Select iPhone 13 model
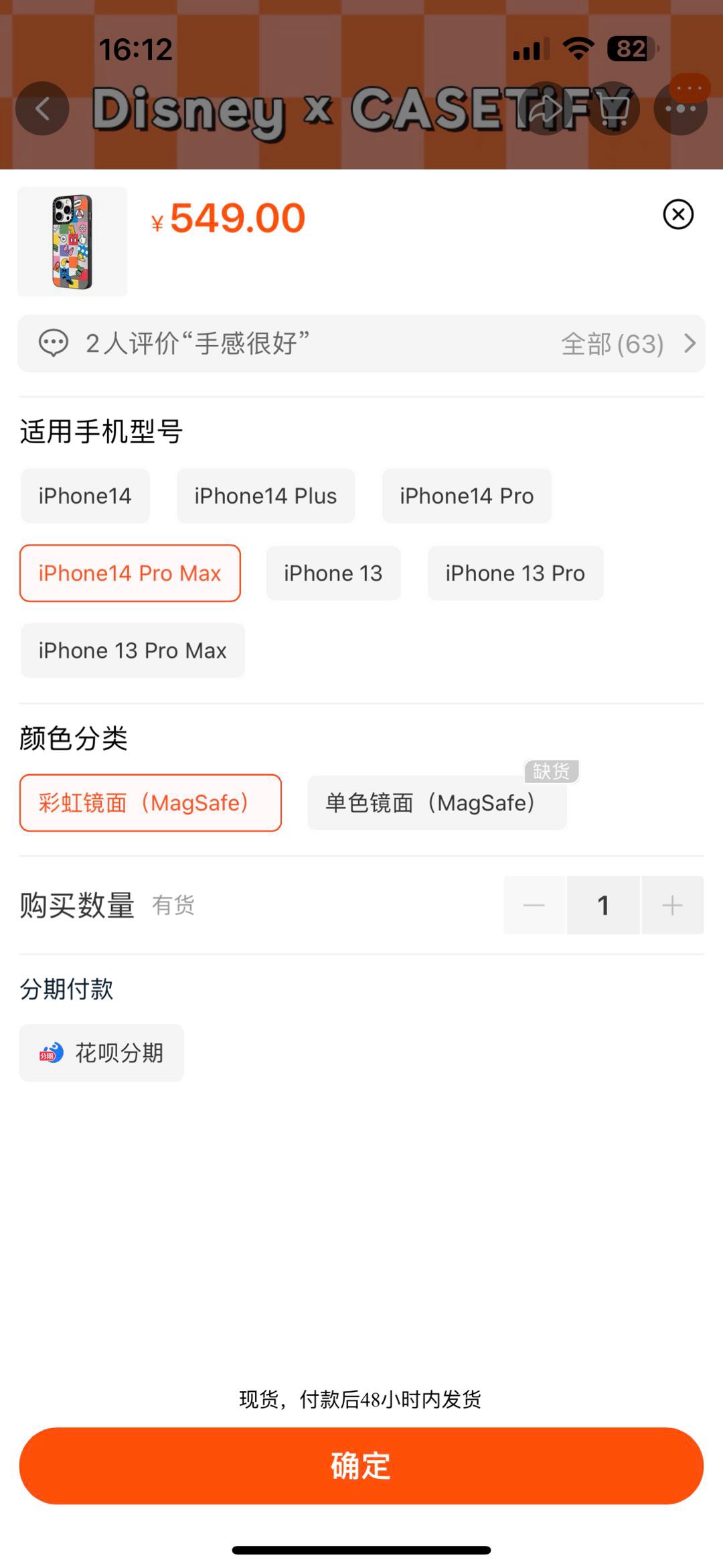This screenshot has height=1568, width=723. (x=333, y=573)
